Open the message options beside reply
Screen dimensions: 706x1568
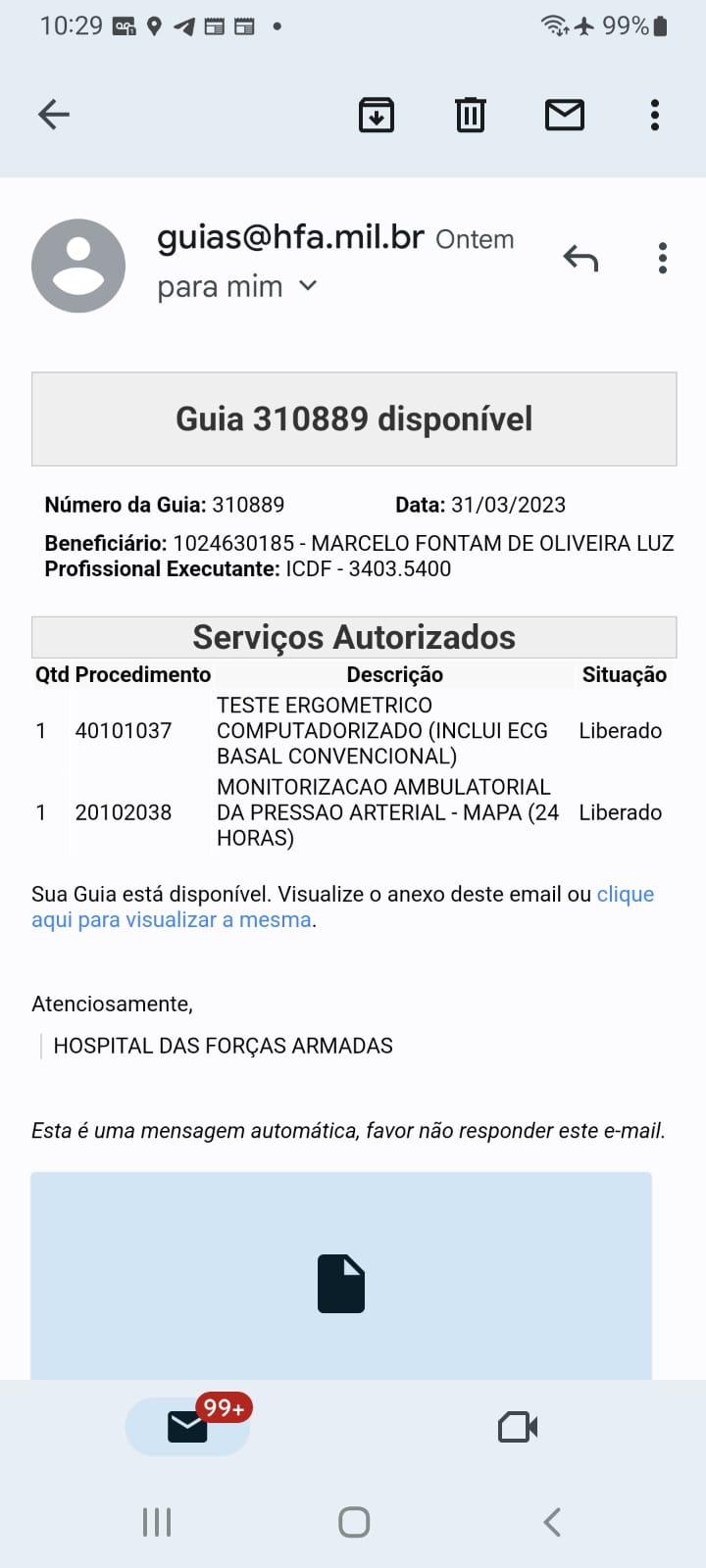pyautogui.click(x=663, y=258)
